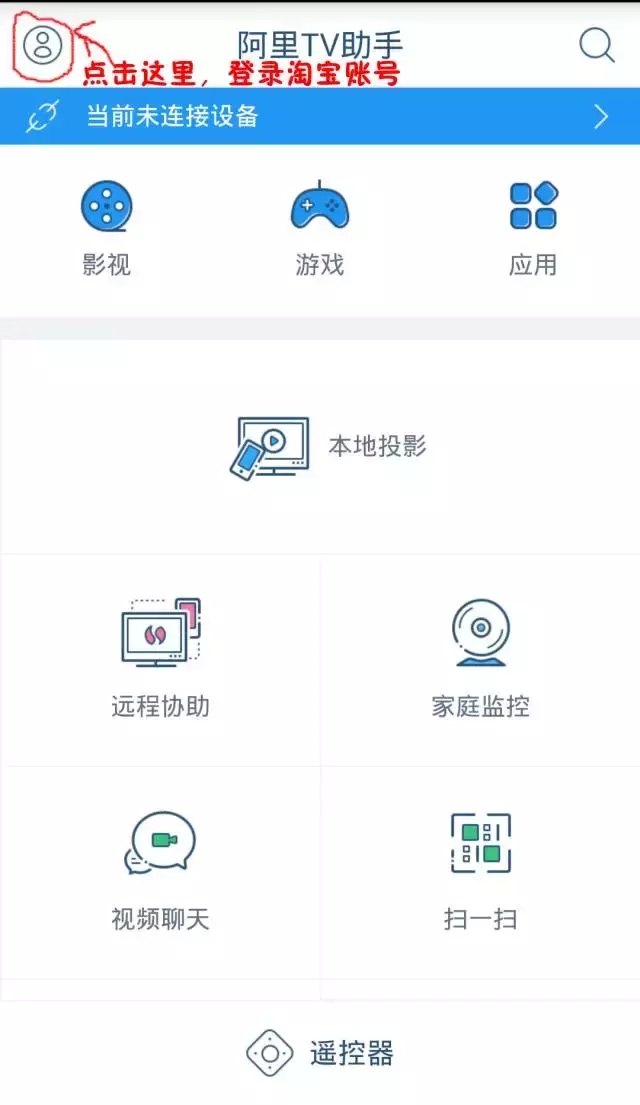
Task: Open the 当前未连接设备 connection banner
Action: [320, 116]
